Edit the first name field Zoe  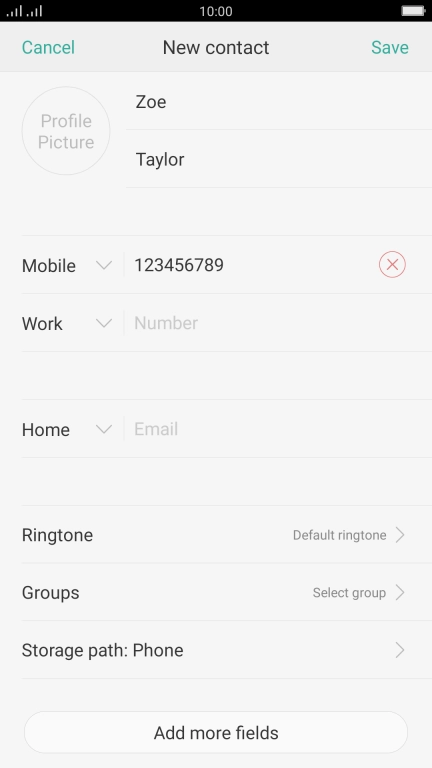tap(279, 102)
